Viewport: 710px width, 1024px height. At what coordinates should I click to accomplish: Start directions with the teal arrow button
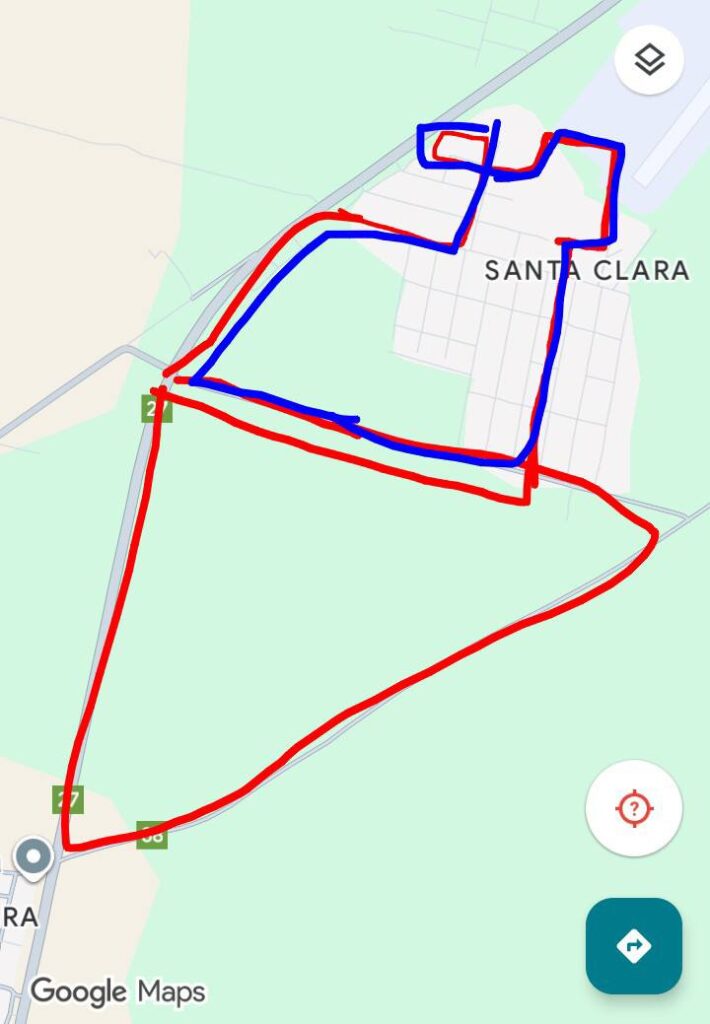(634, 945)
